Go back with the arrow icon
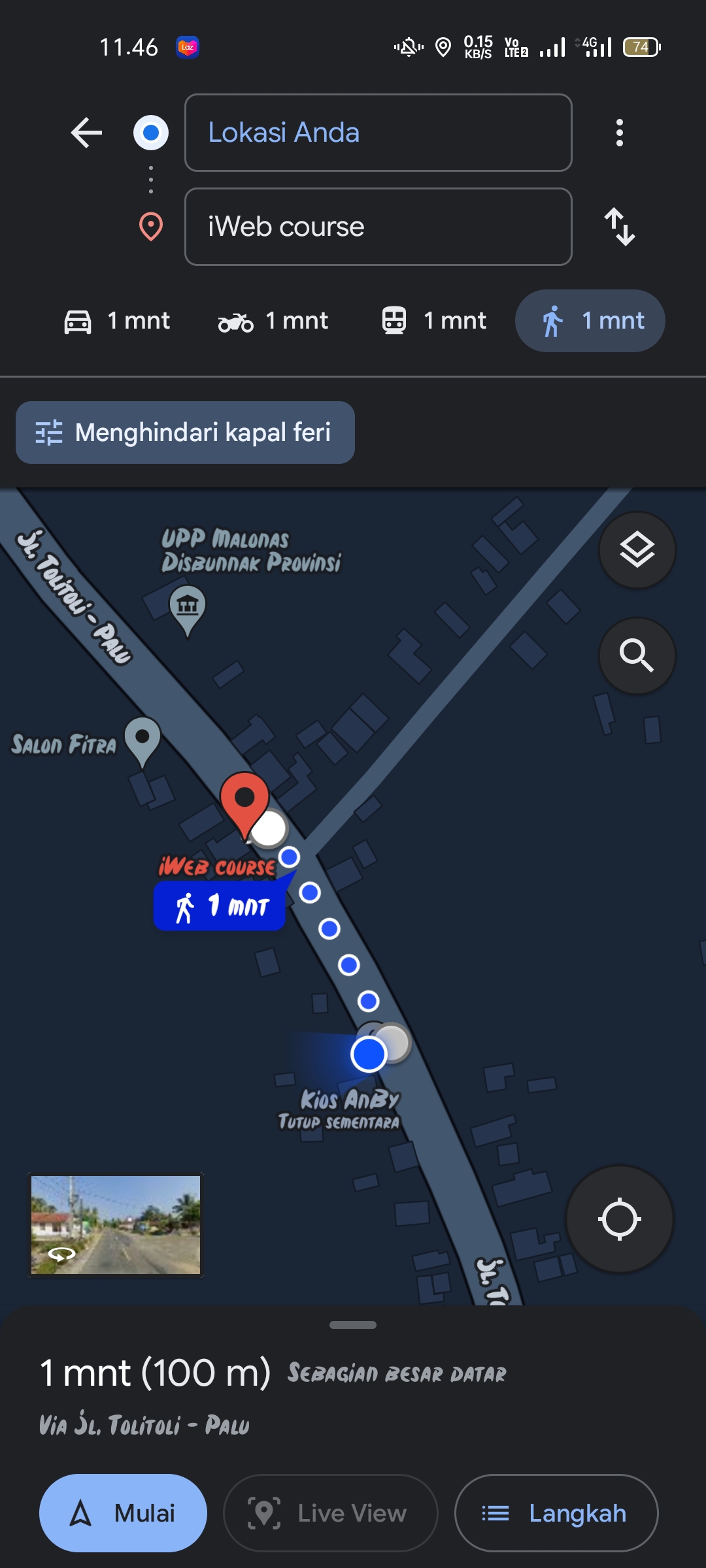 (86, 133)
